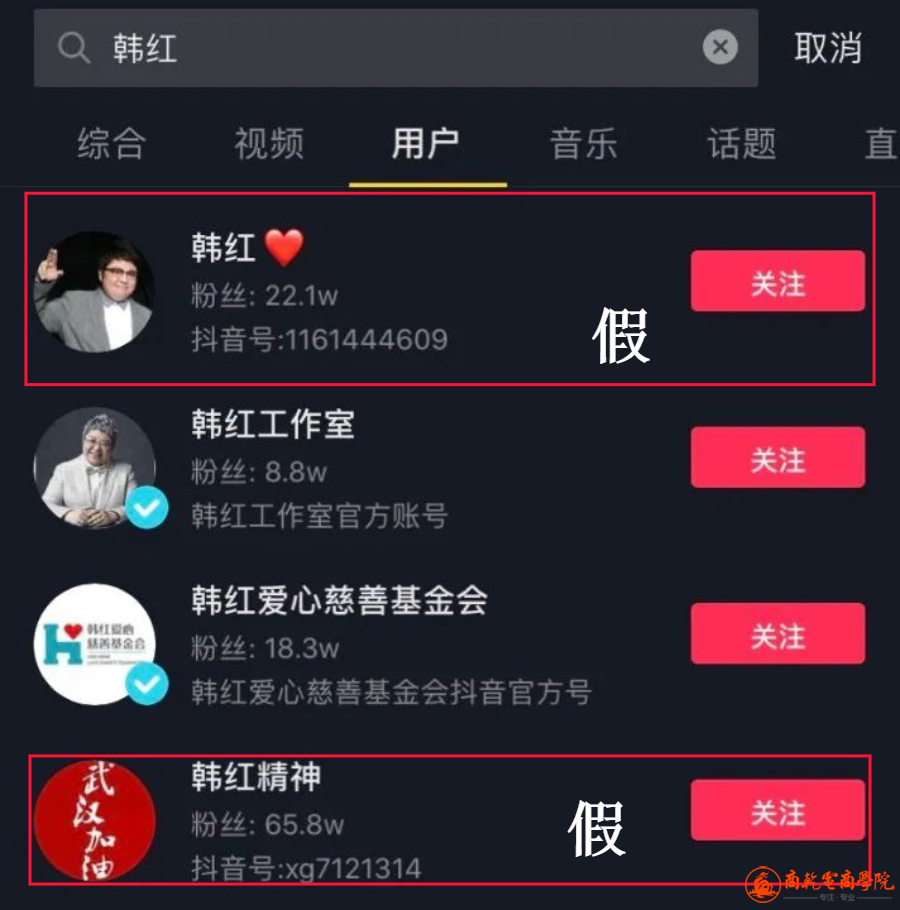Follow 韩红爱心慈善基金会
900x910 pixels.
tap(777, 634)
